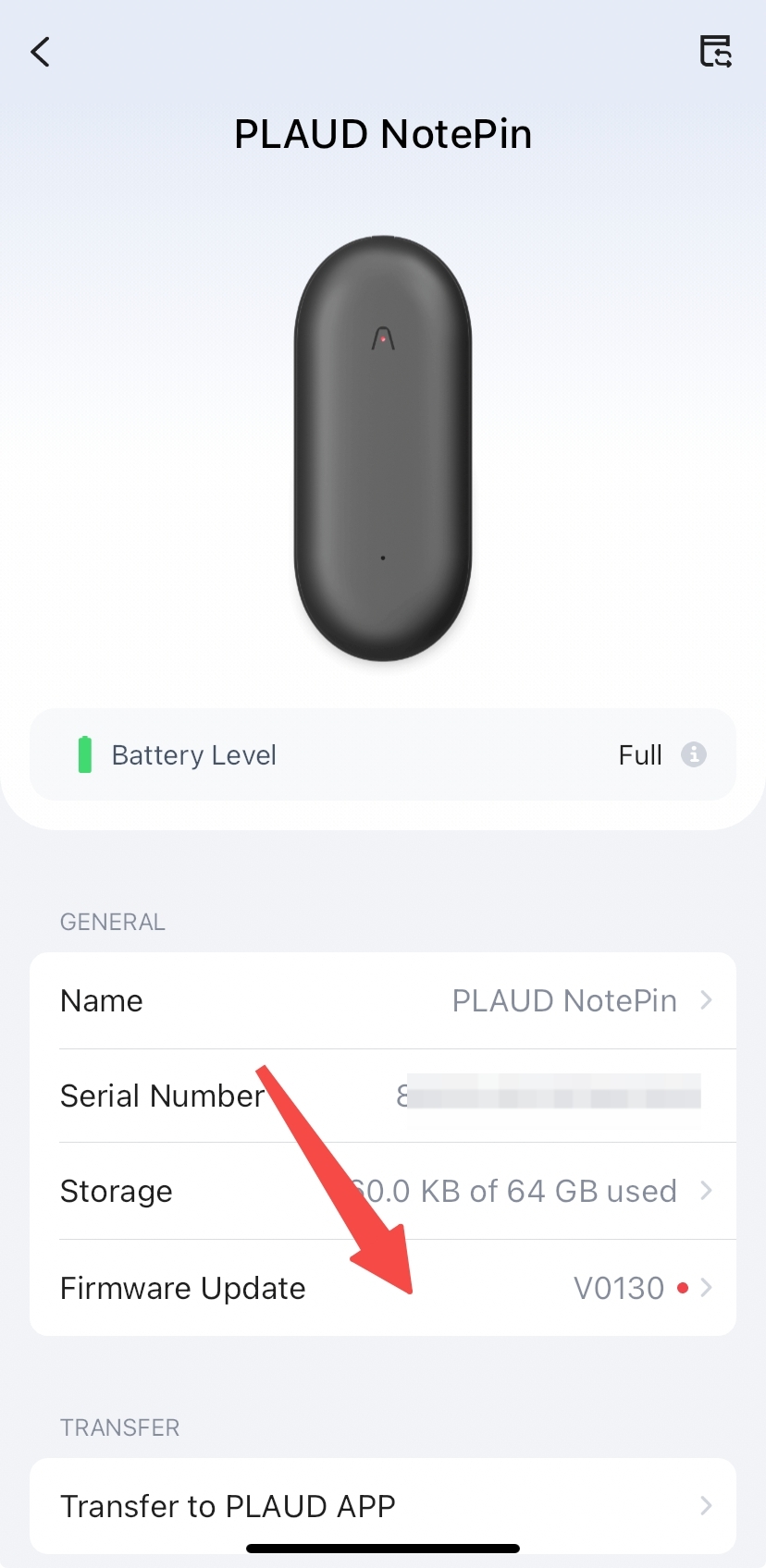Open the sync icon in top-right corner
Screen dimensions: 766x1568
coord(715,52)
